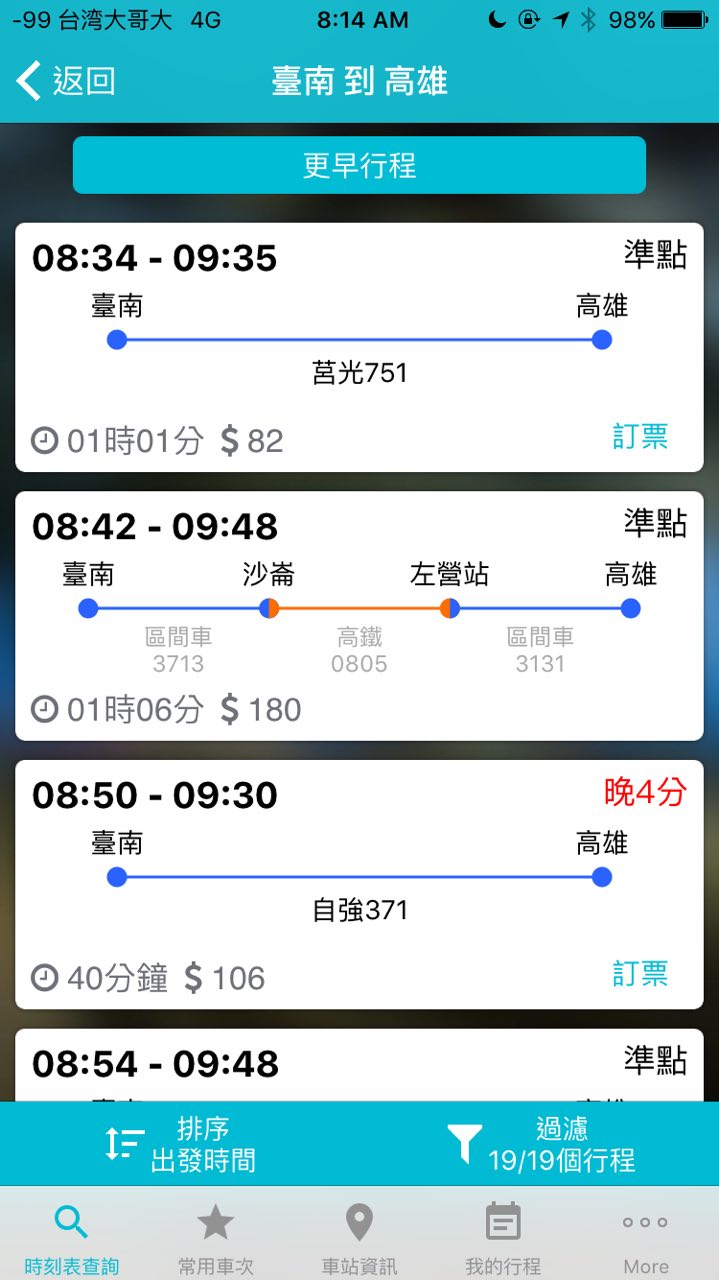Open the 08:54 trip card
The height and width of the screenshot is (1280, 719).
[359, 1066]
